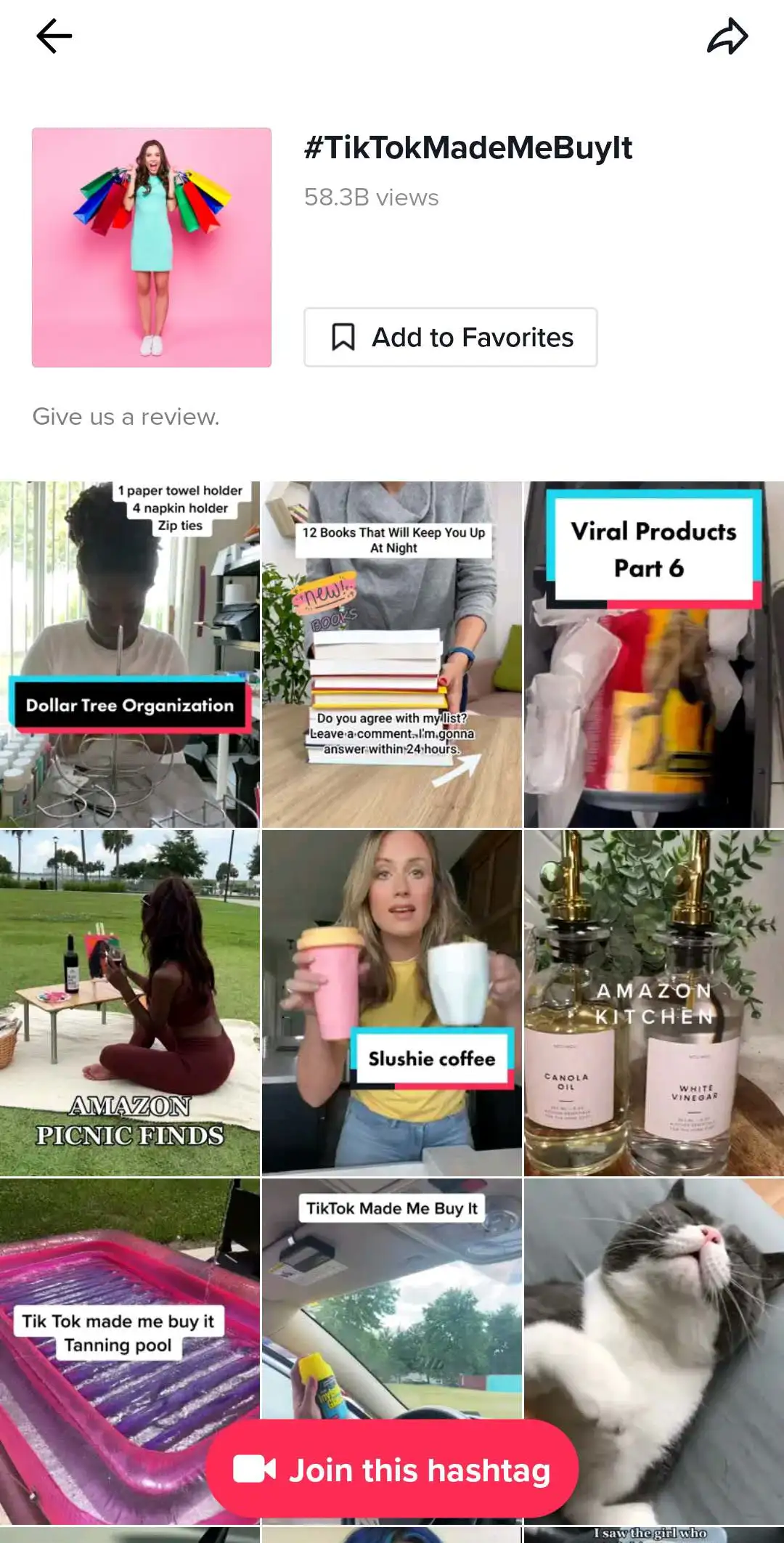Open the Dollar Tree Organization video
This screenshot has height=1543, width=784.
click(x=129, y=654)
